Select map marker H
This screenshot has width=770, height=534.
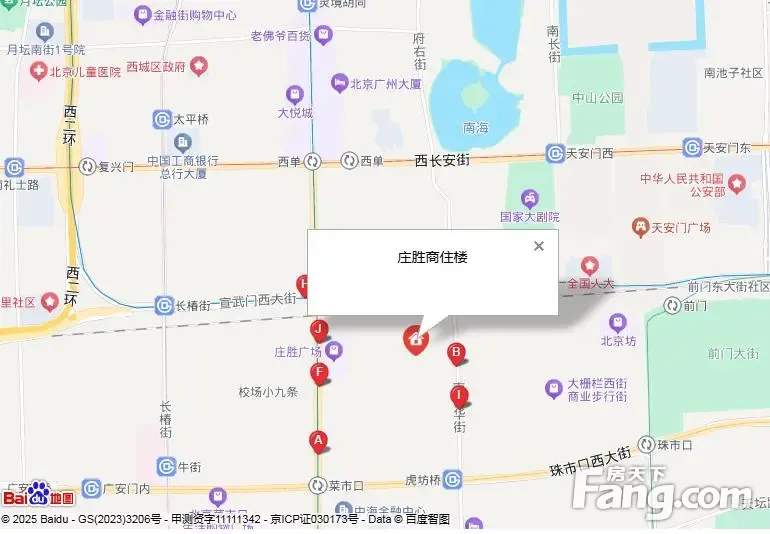303,284
